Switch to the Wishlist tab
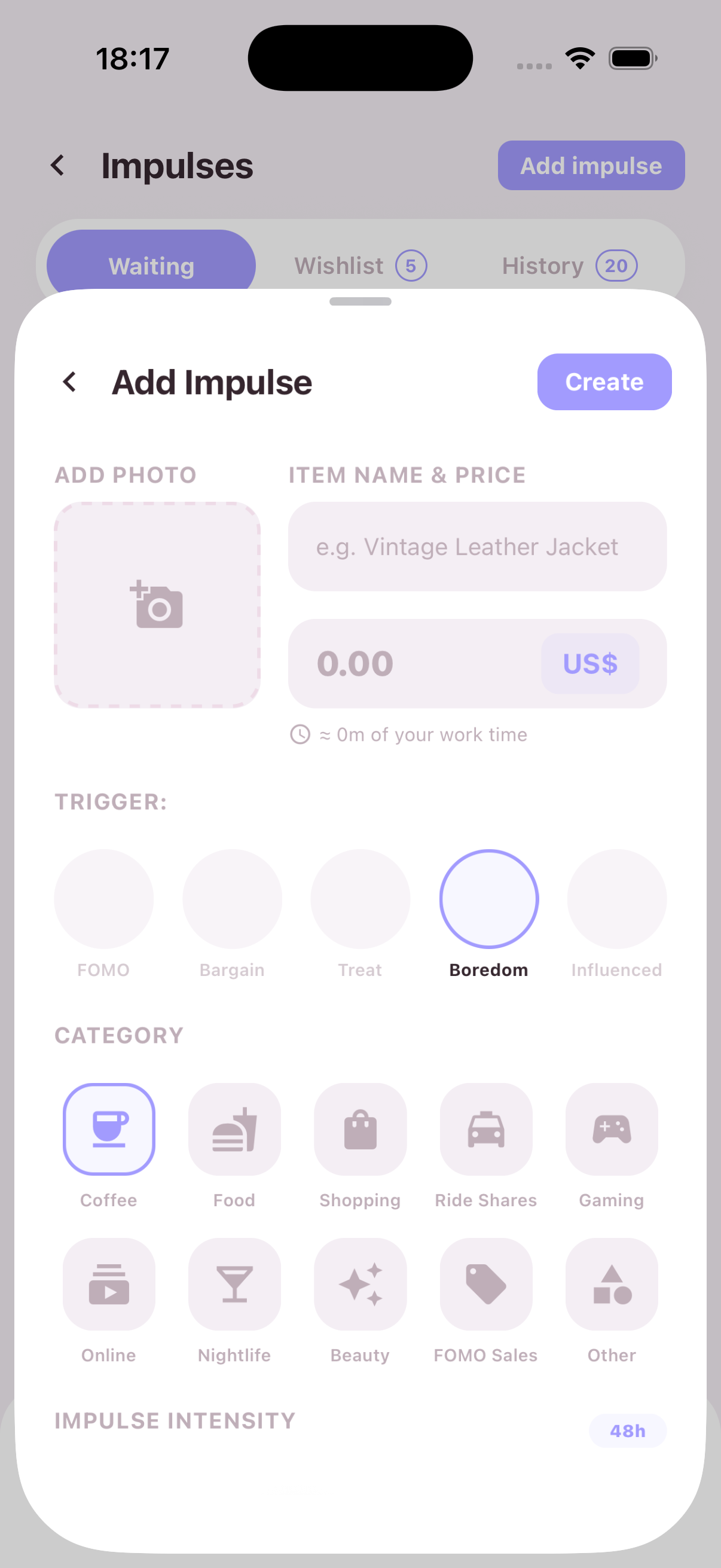 pyautogui.click(x=360, y=266)
